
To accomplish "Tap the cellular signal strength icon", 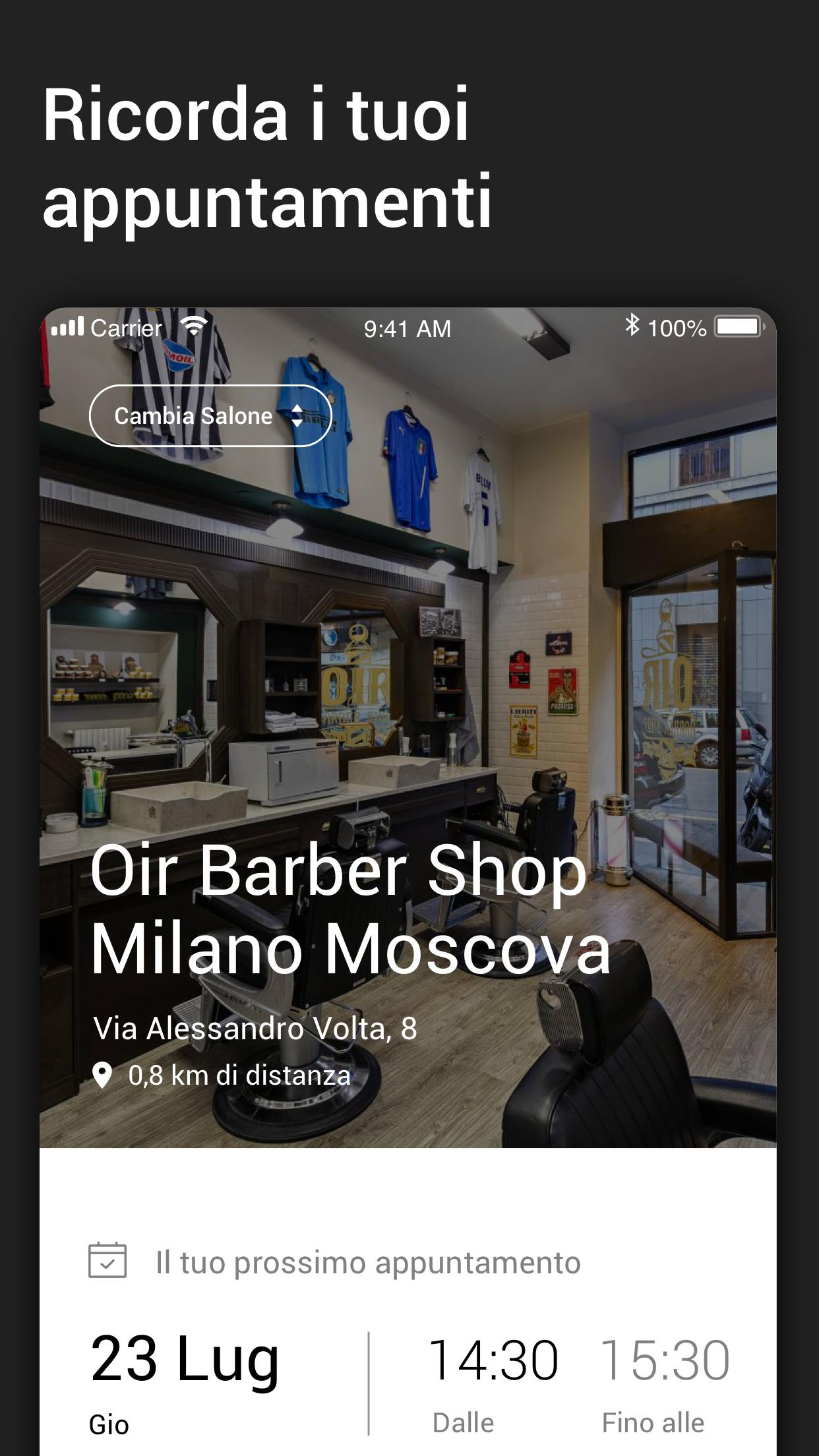I will coord(67,327).
